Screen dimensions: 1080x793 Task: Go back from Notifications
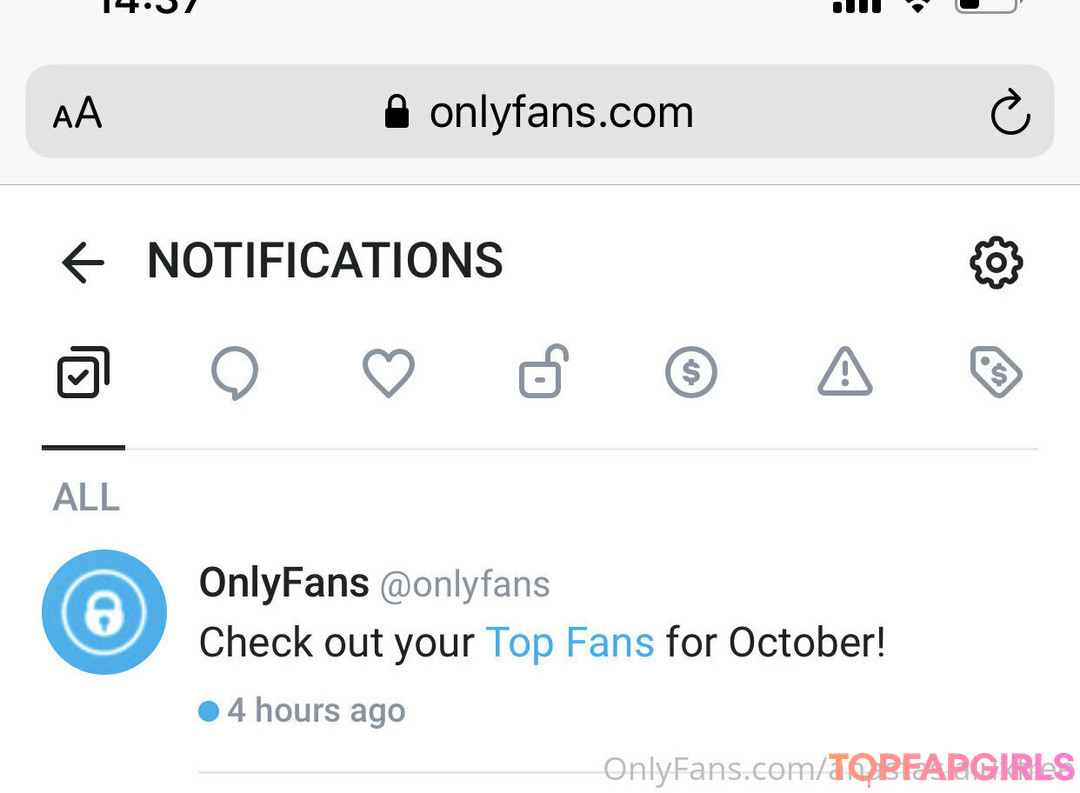[x=83, y=263]
